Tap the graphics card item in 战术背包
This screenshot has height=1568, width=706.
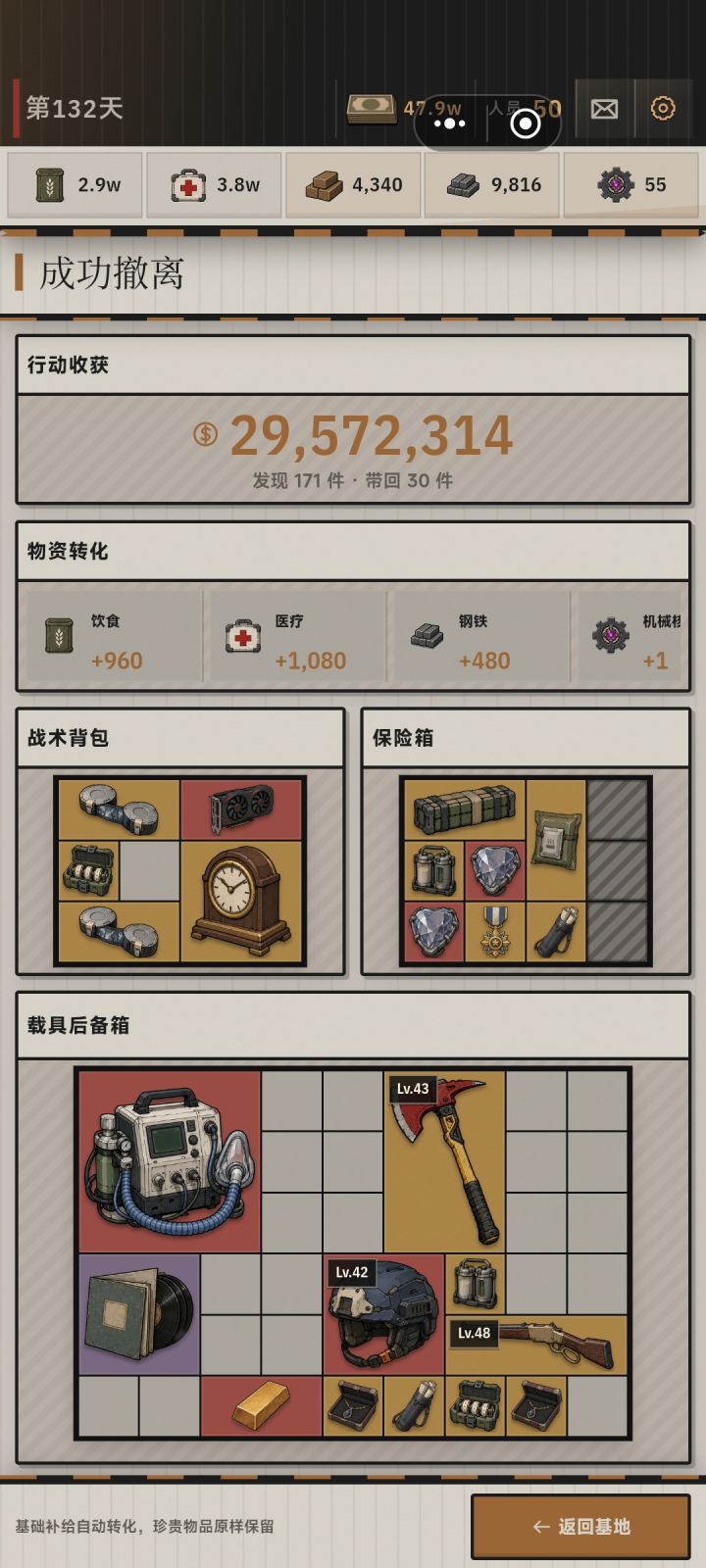click(241, 810)
